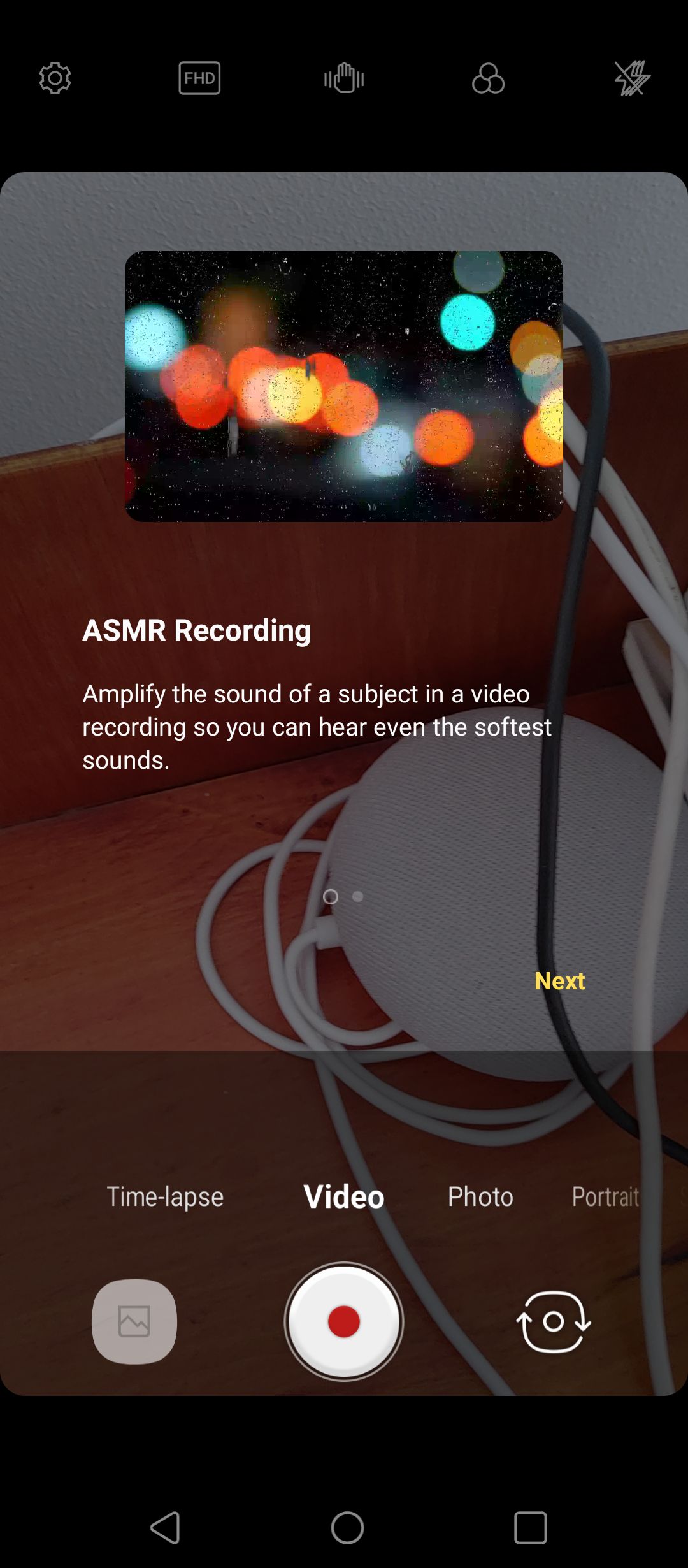Image resolution: width=688 pixels, height=1568 pixels.
Task: Flip between front and rear camera
Action: tap(554, 1321)
